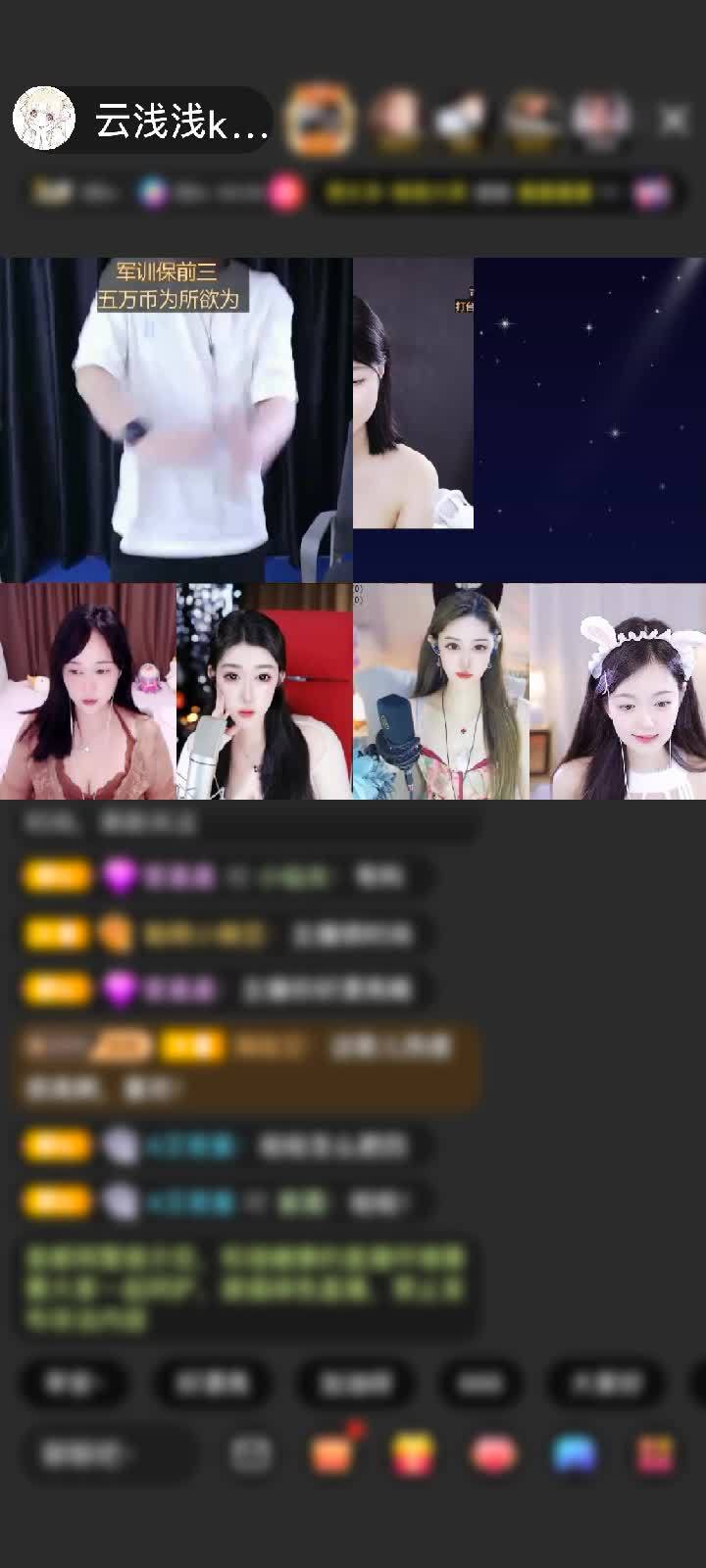Open the top-ranked viewer avatar with orange frame
The image size is (706, 1568).
tap(320, 120)
